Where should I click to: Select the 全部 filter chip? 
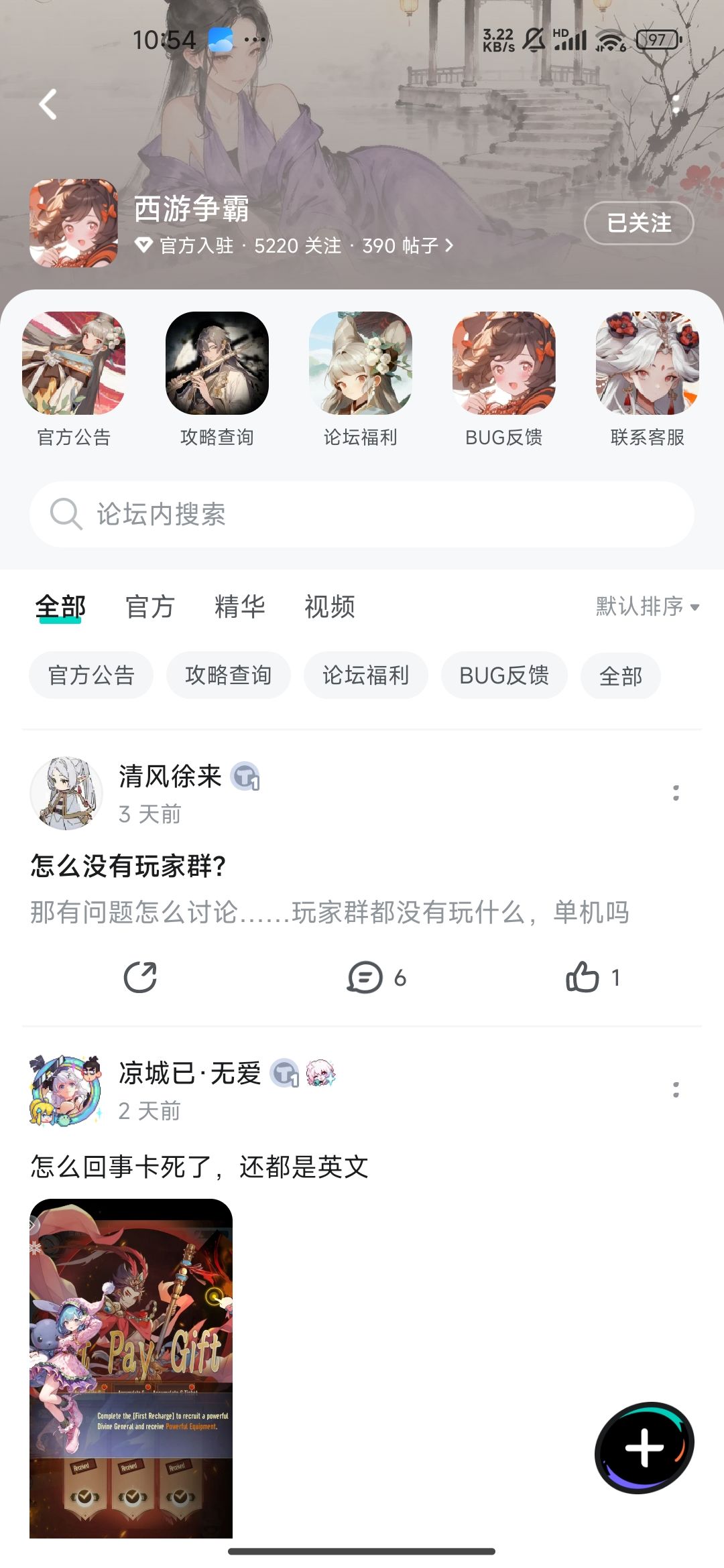pos(621,675)
